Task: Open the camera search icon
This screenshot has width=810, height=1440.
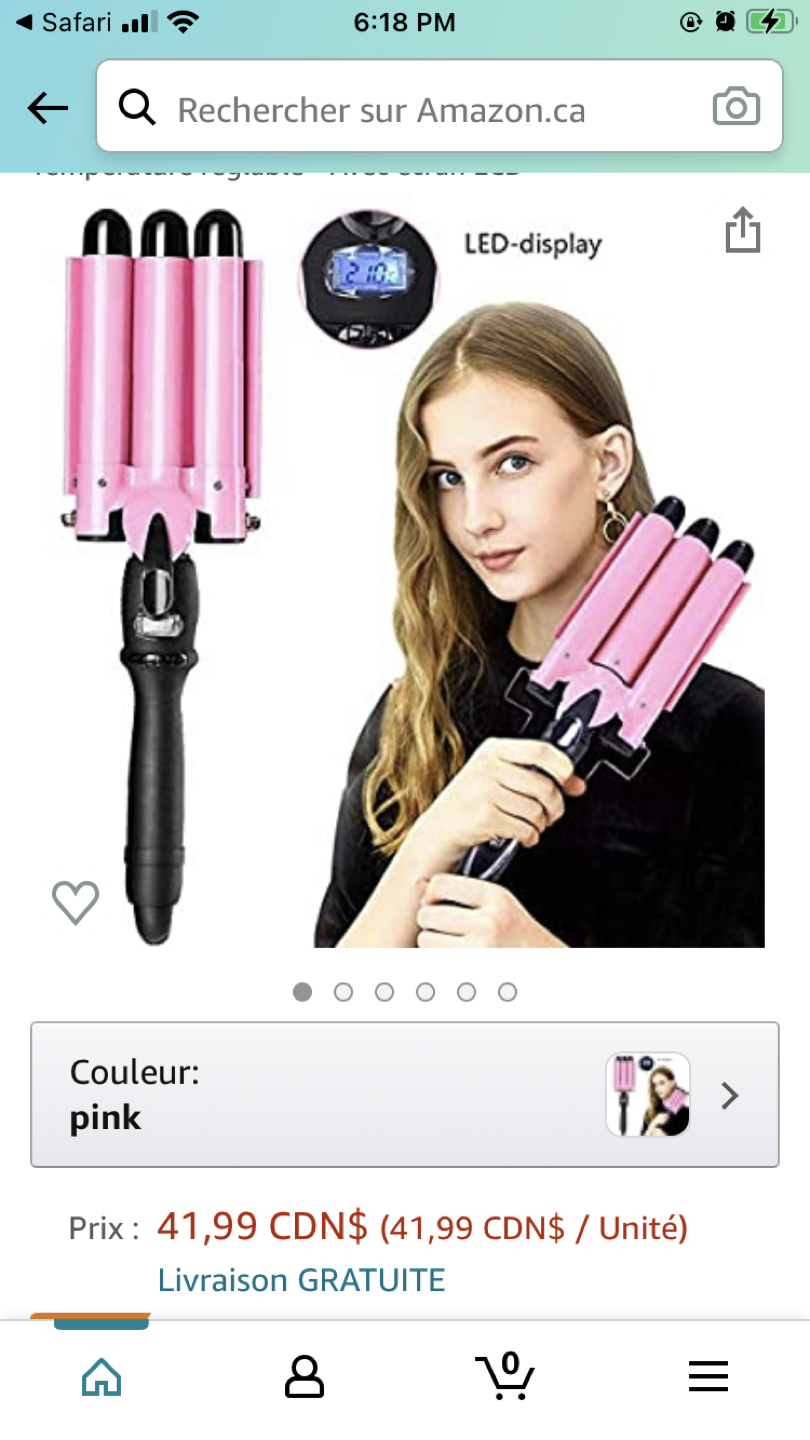Action: coord(736,107)
